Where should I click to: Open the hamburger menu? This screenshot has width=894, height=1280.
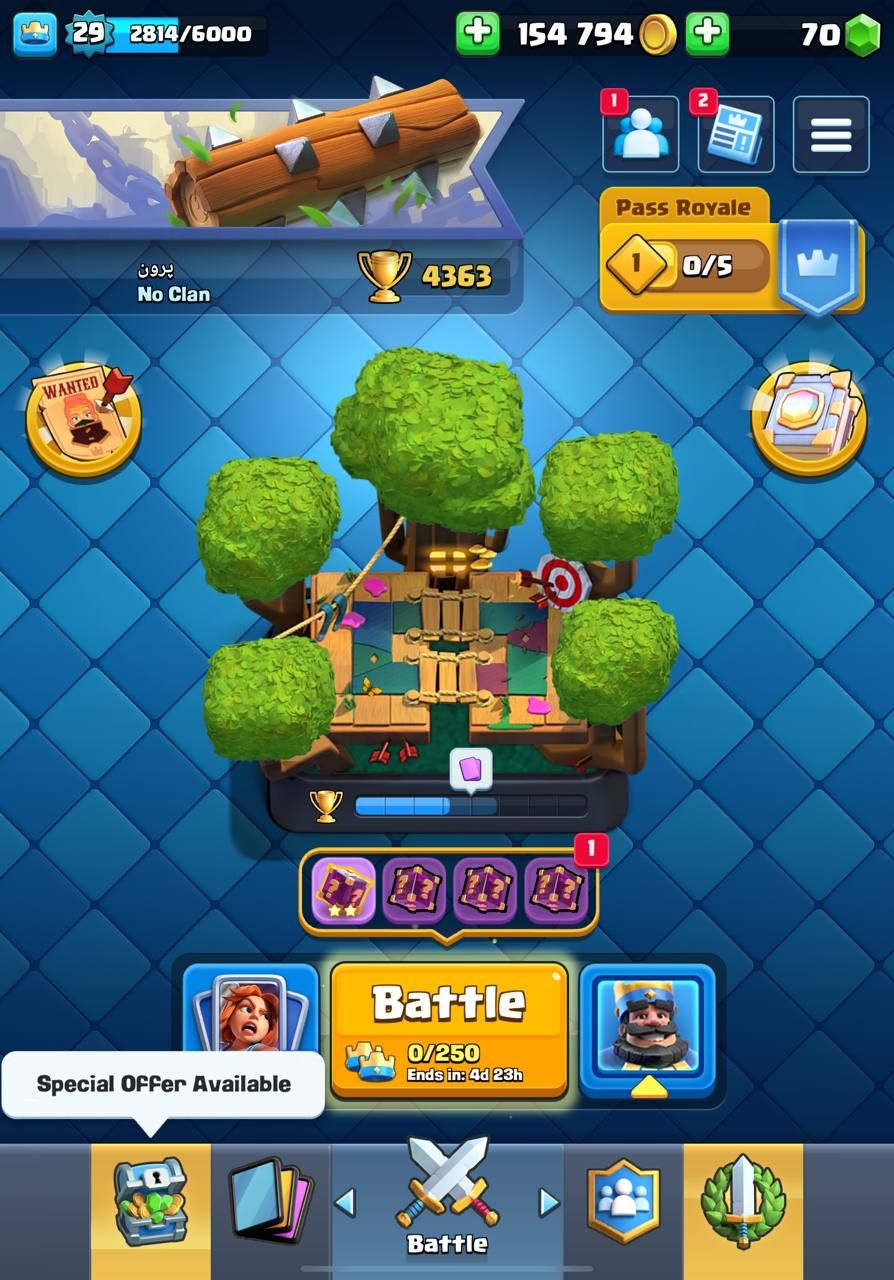[830, 134]
